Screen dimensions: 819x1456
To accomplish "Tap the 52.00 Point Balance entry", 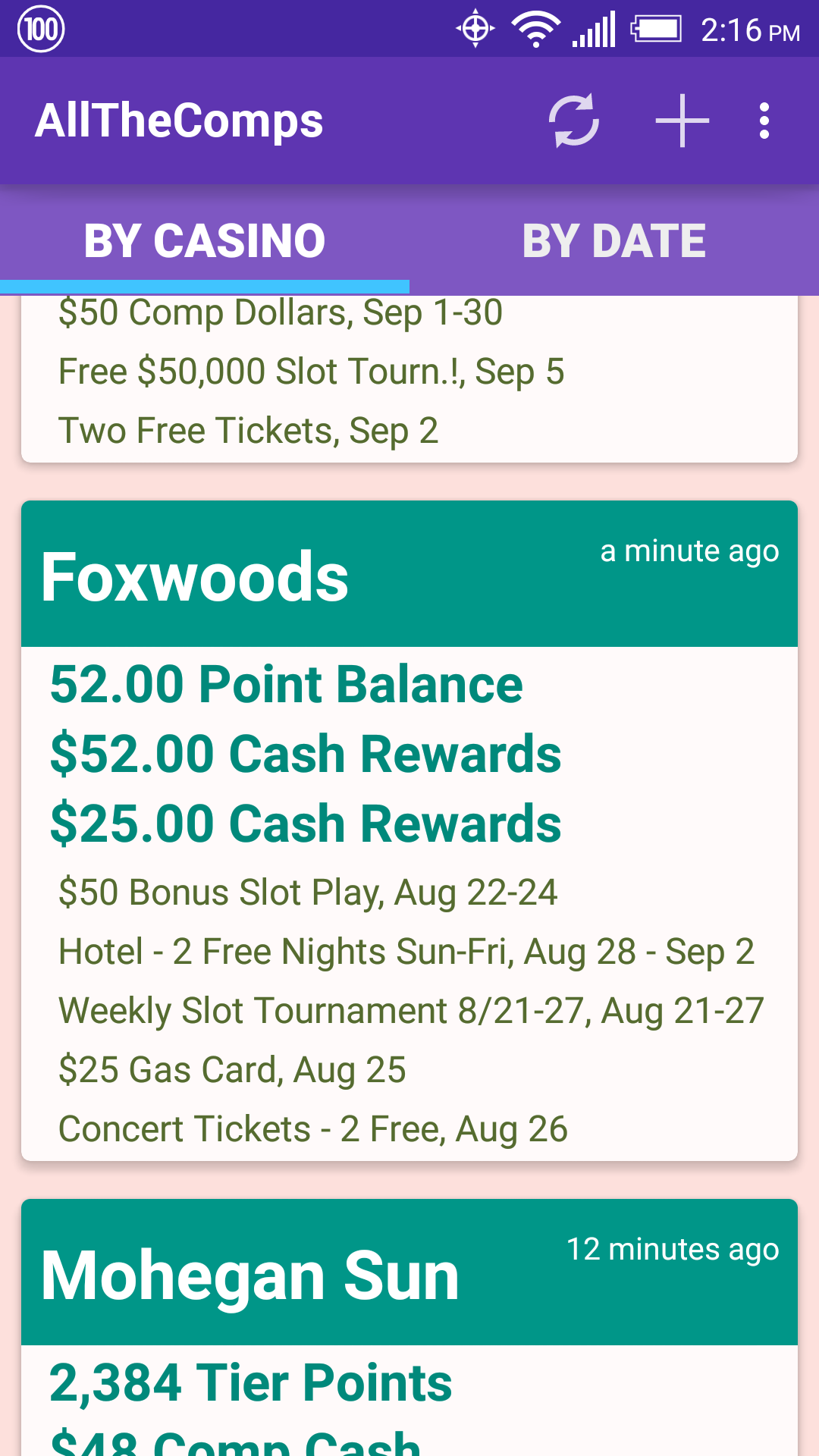I will click(x=286, y=683).
